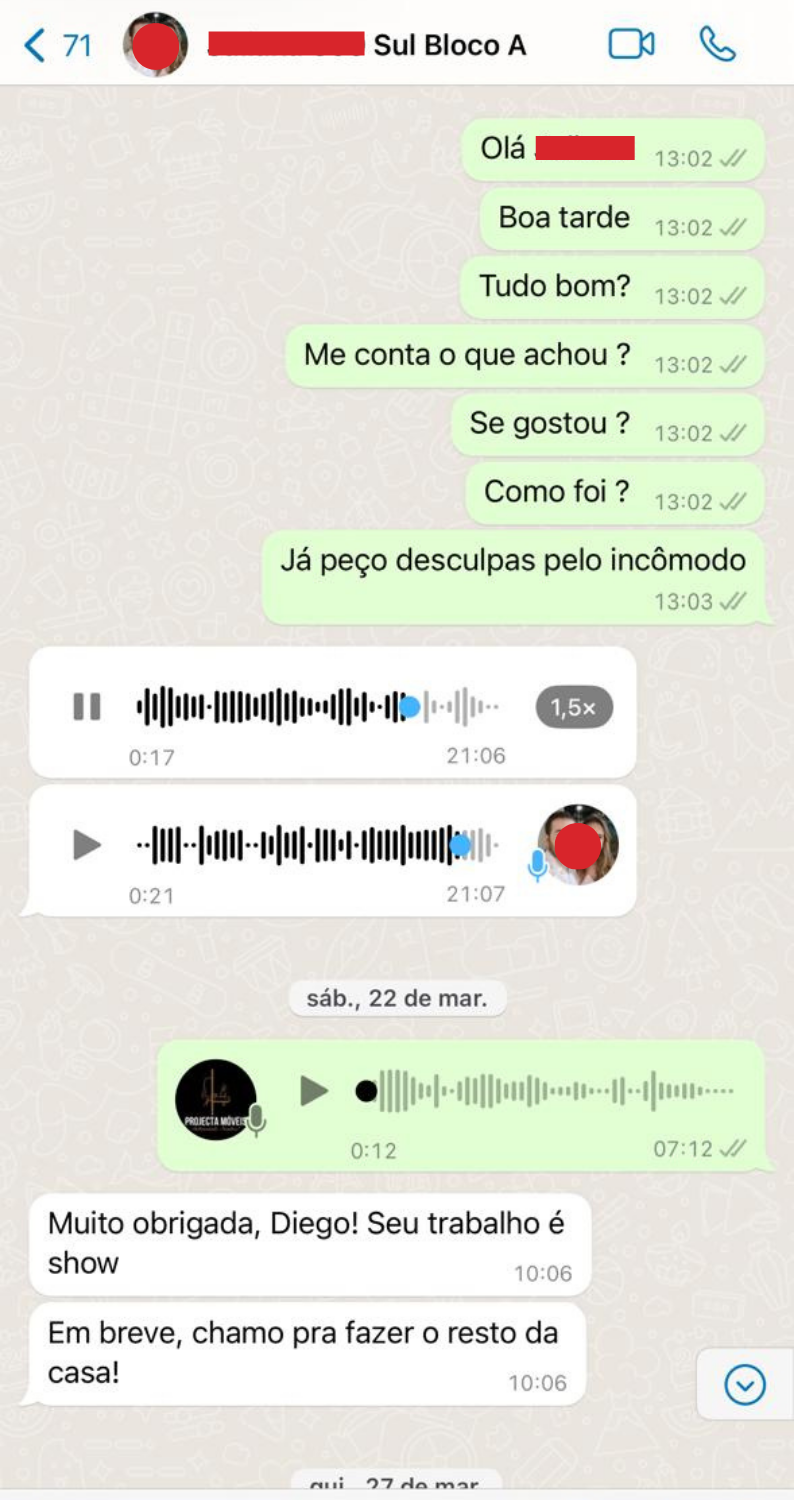
Task: Jump to the latest messages
Action: (744, 1385)
